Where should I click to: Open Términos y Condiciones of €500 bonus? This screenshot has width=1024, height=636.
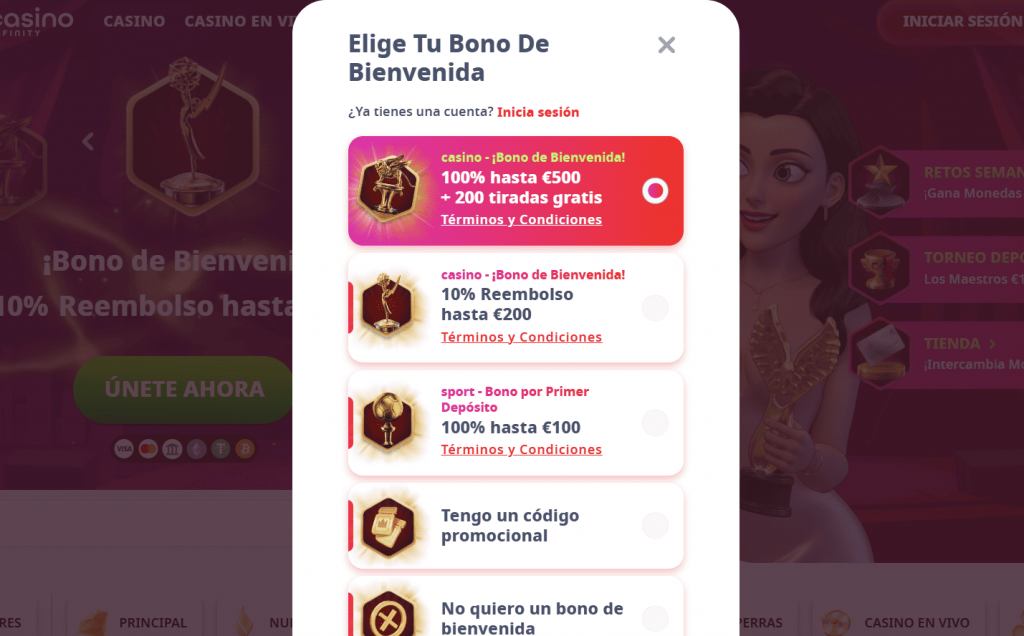(x=521, y=220)
